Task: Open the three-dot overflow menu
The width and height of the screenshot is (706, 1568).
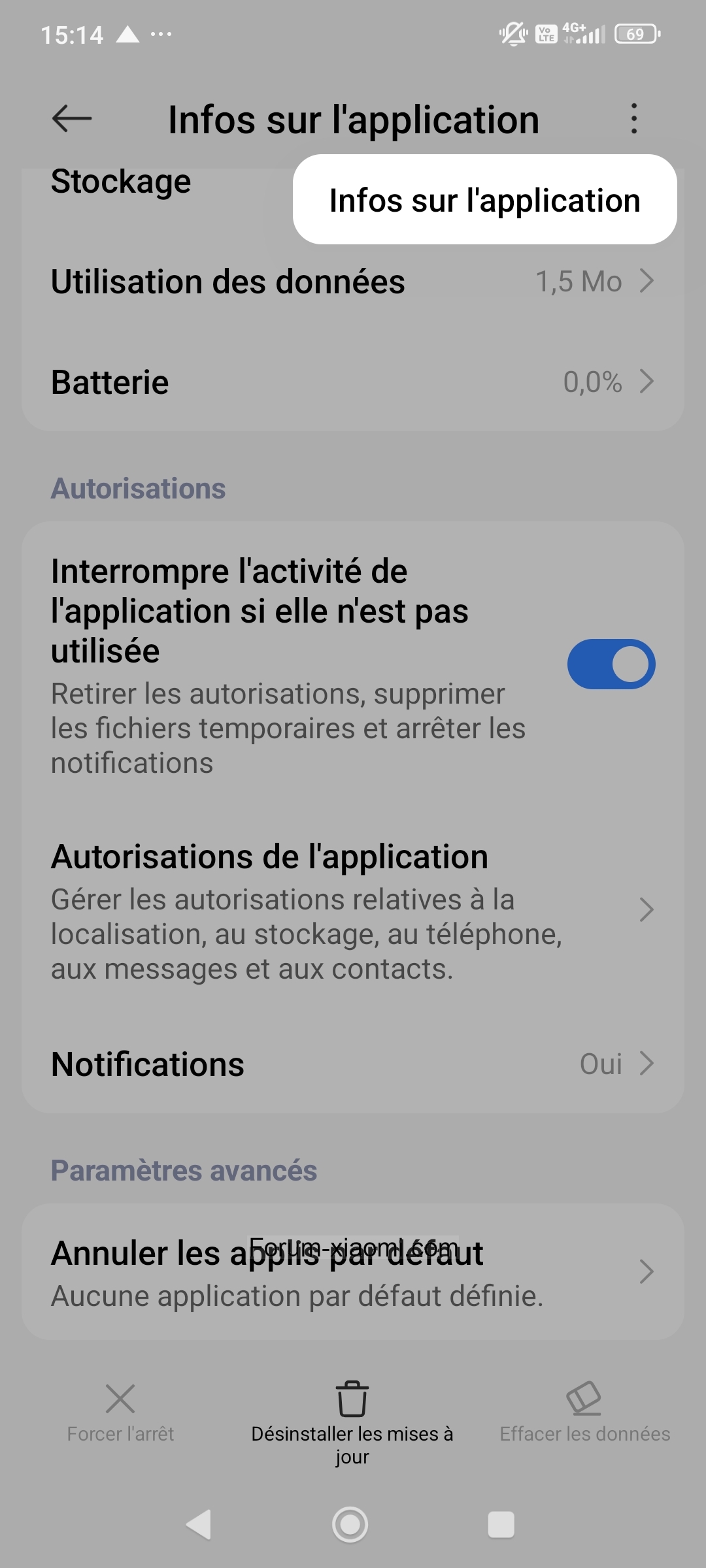Action: [x=633, y=119]
